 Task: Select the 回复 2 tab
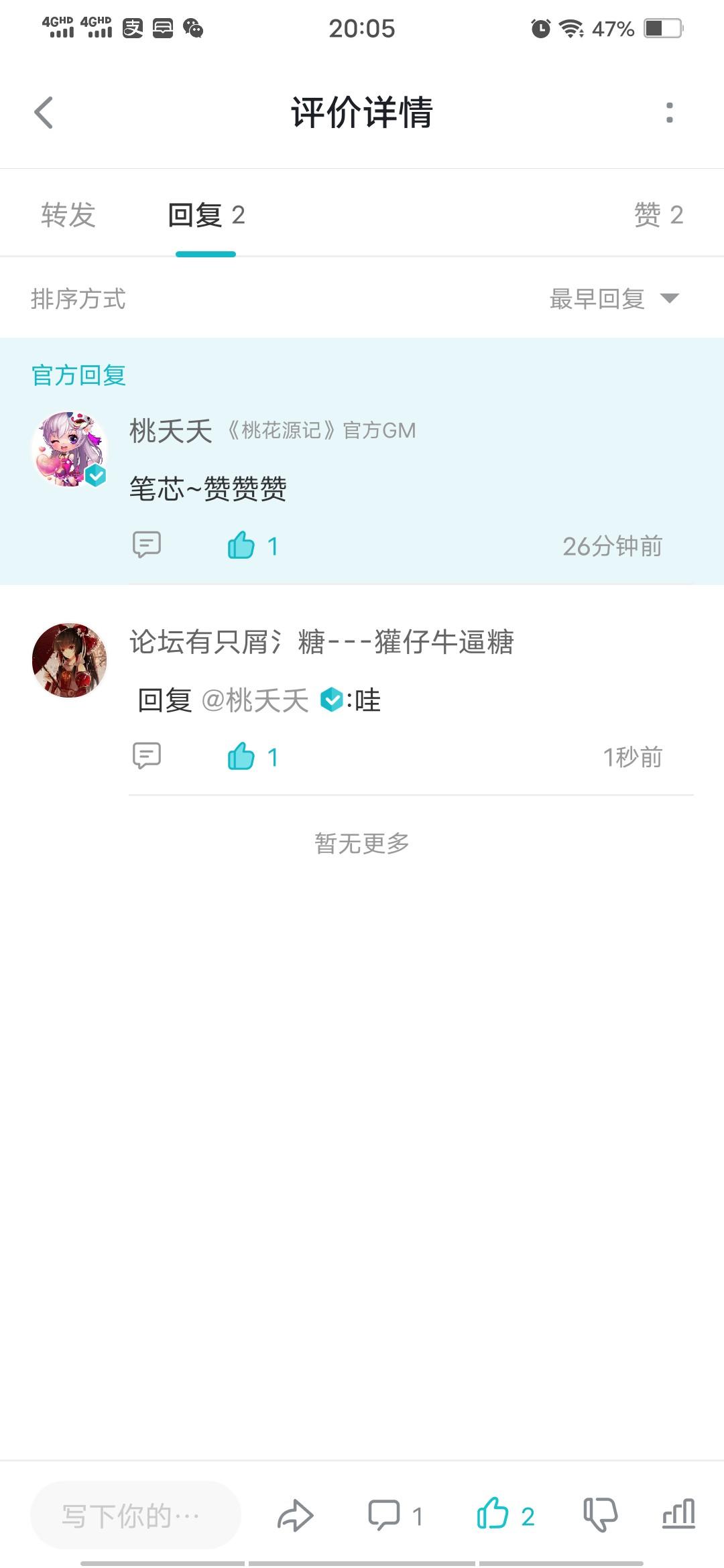coord(206,215)
